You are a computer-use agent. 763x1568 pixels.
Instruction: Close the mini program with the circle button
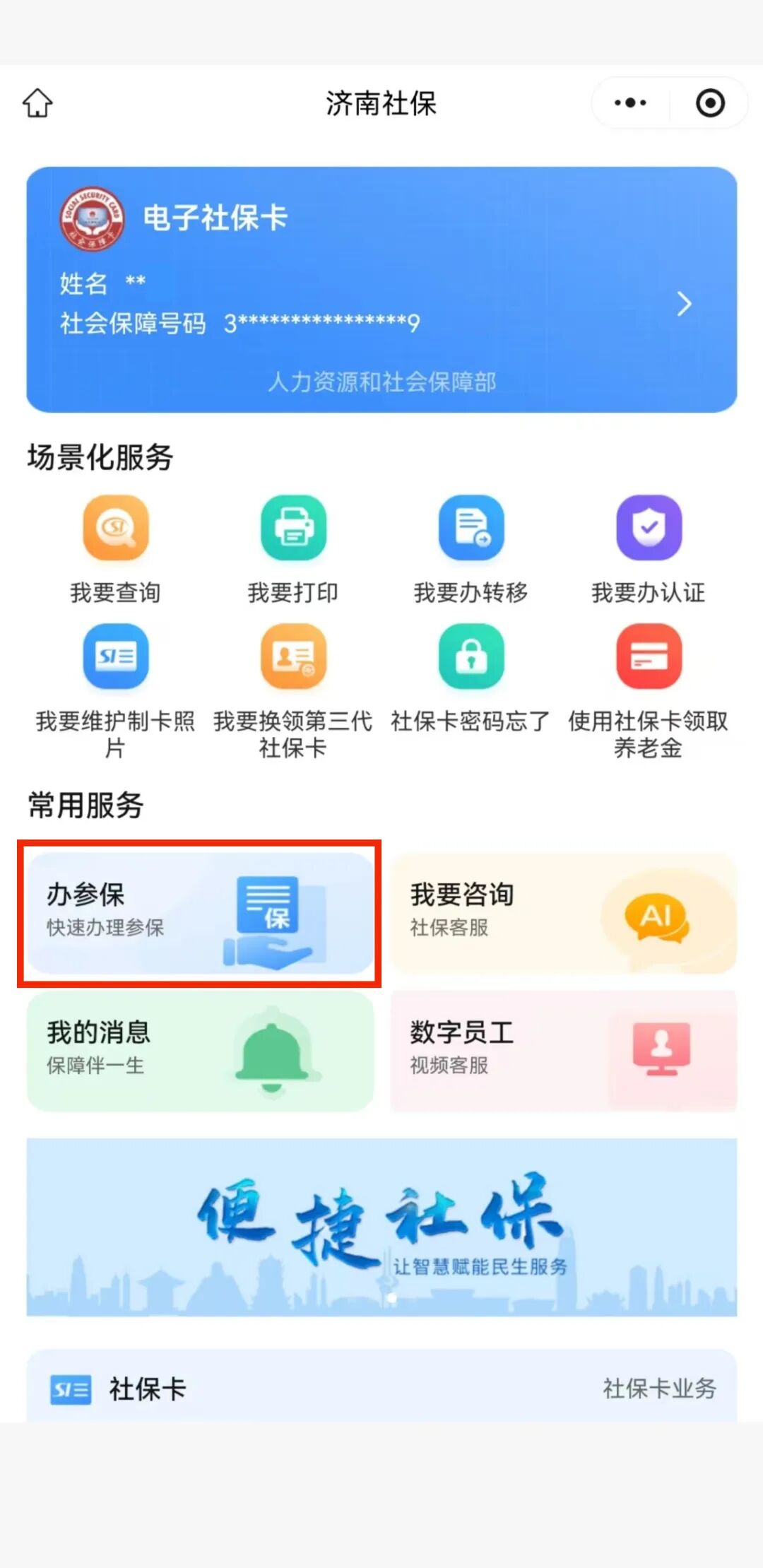pos(709,103)
